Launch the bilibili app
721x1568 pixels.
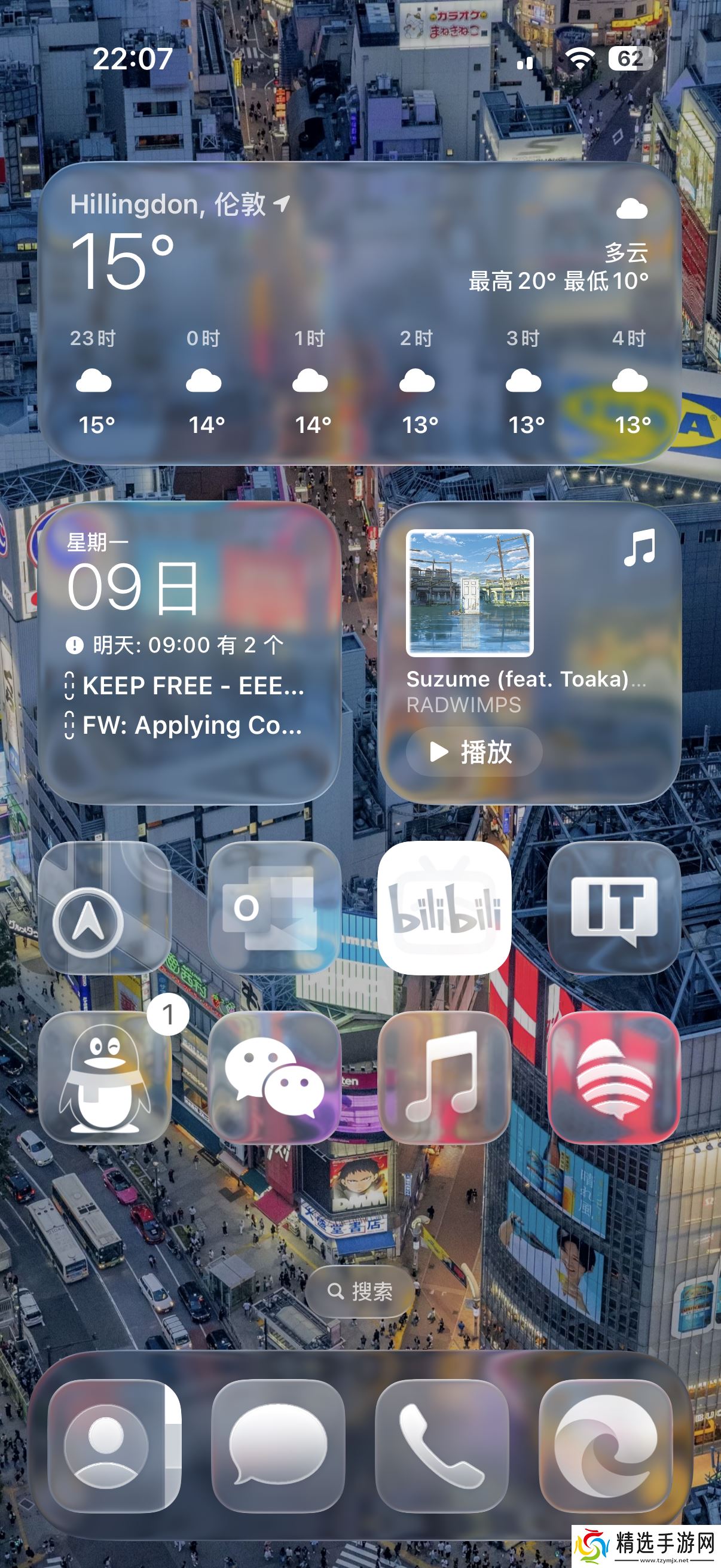444,908
